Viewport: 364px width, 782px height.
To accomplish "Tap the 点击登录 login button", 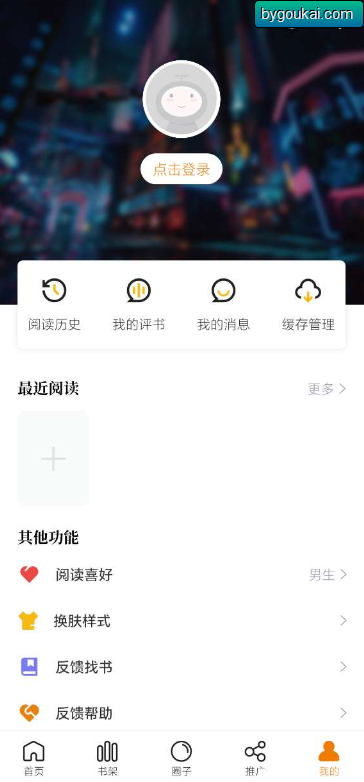I will [182, 169].
